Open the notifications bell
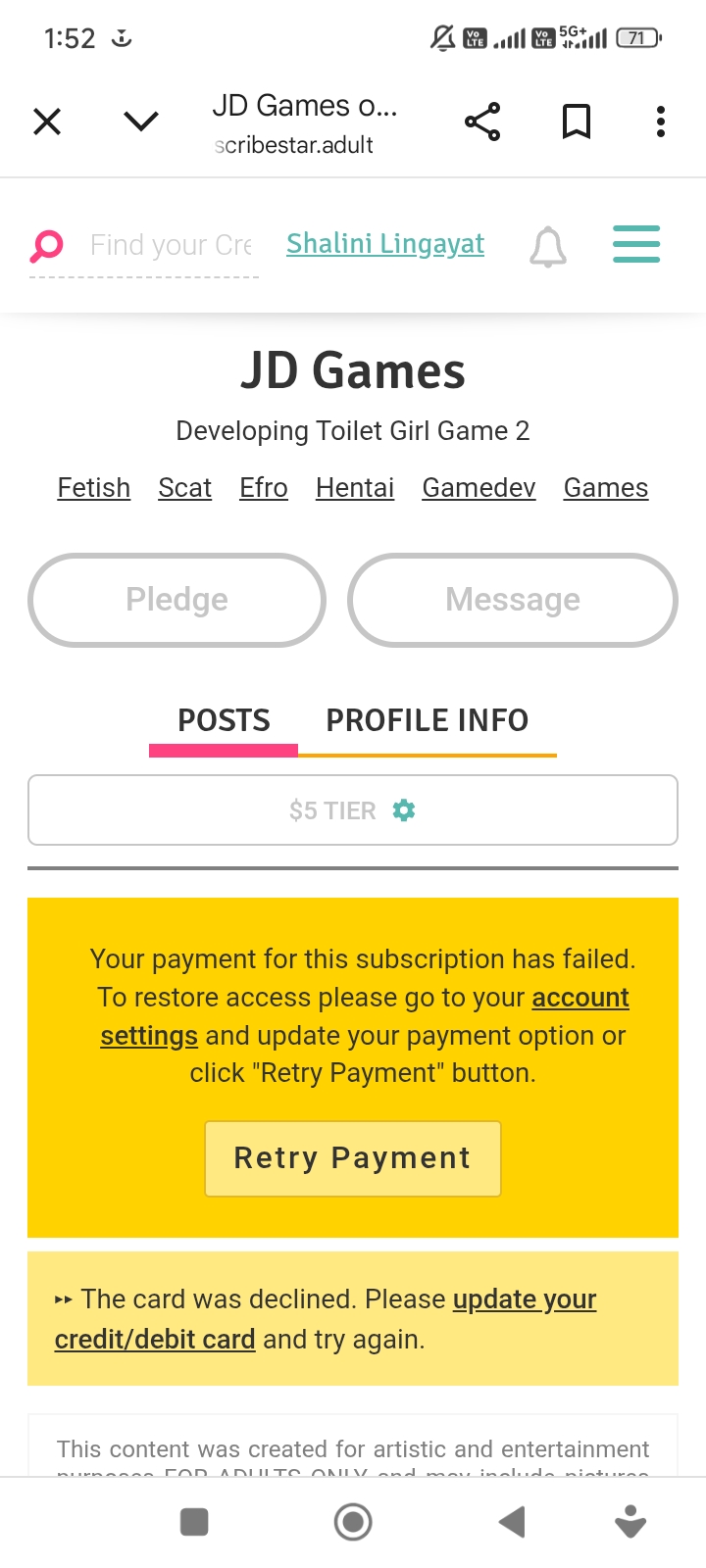The width and height of the screenshot is (706, 1568). (x=548, y=246)
